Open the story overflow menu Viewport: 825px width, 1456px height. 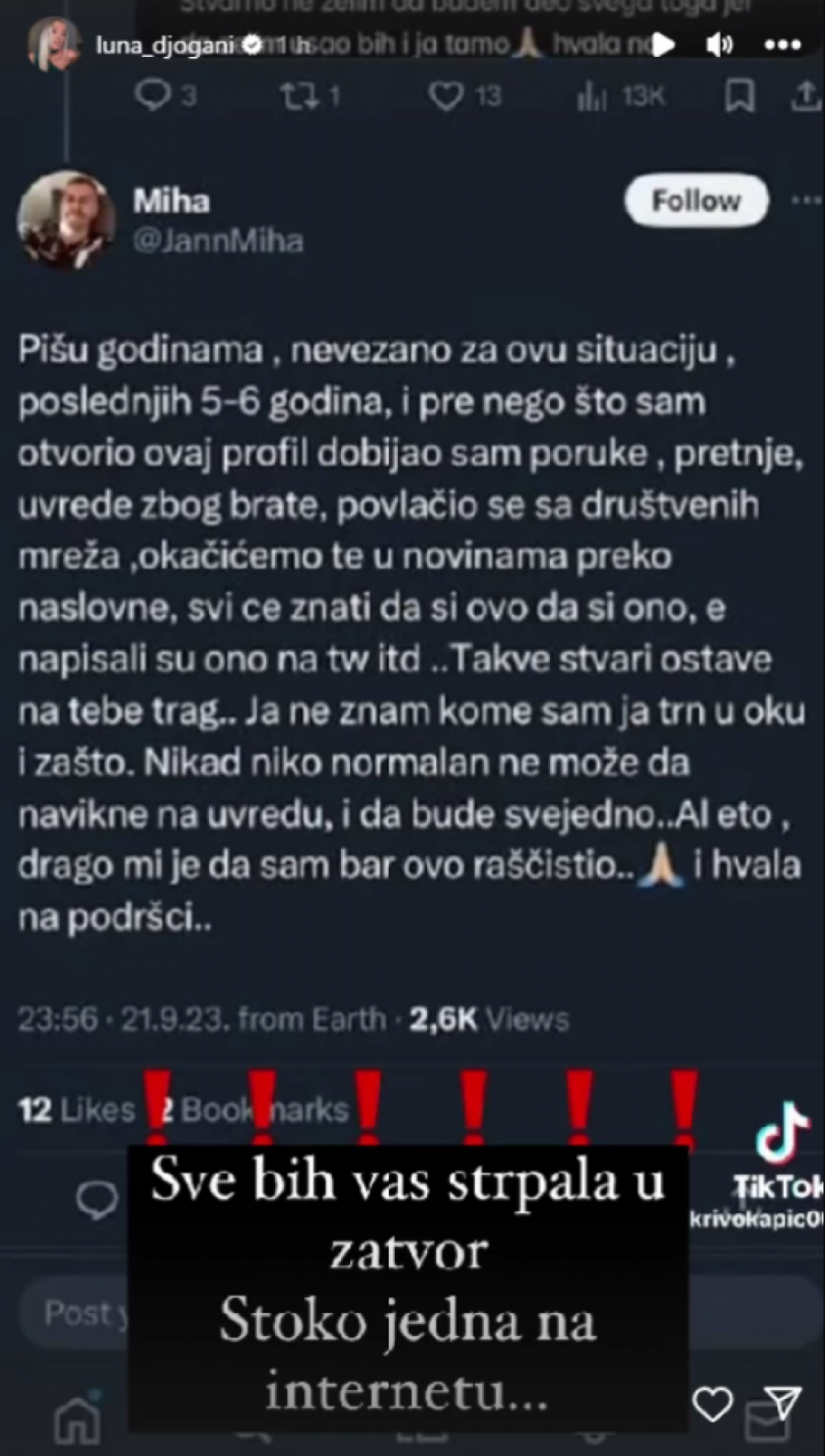coord(782,44)
